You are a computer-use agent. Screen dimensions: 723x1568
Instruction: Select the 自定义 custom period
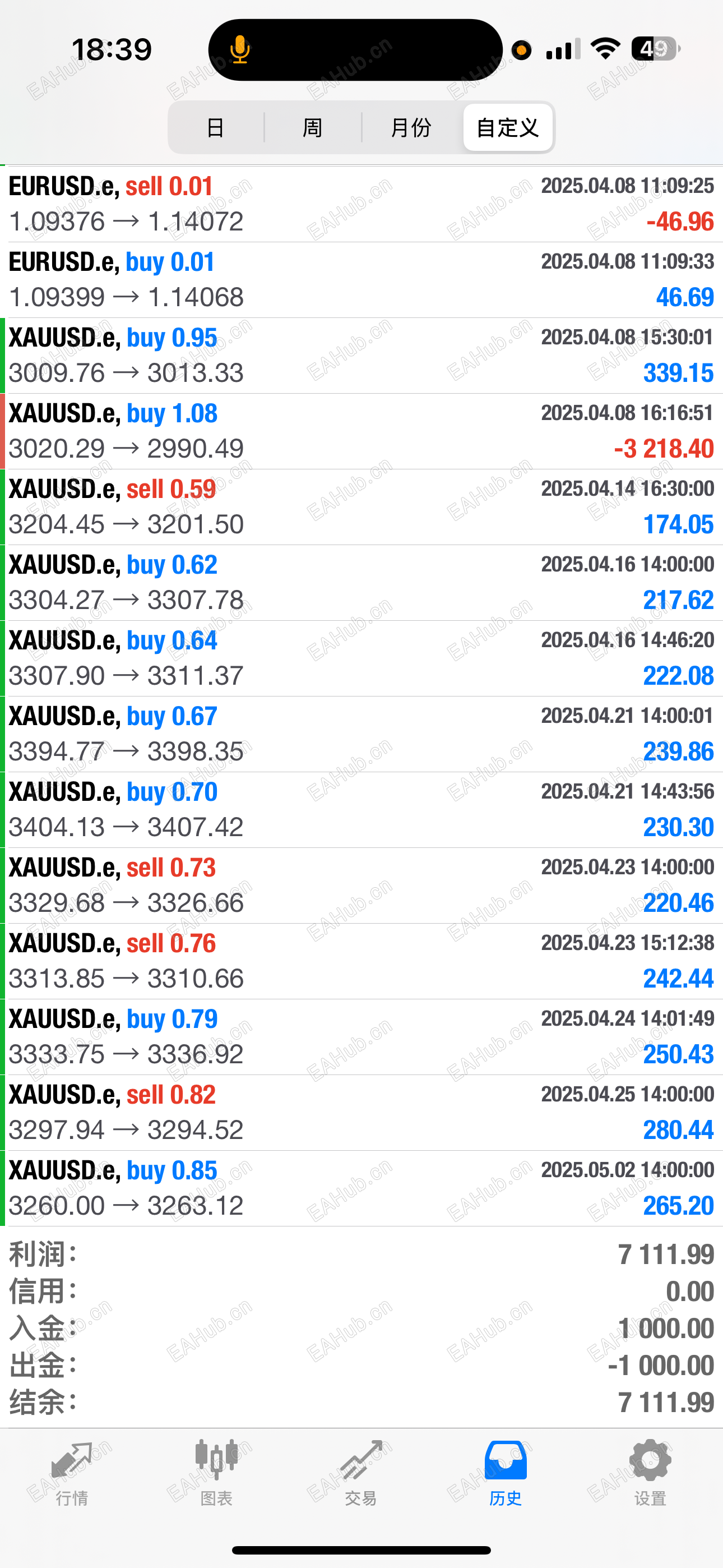[508, 128]
